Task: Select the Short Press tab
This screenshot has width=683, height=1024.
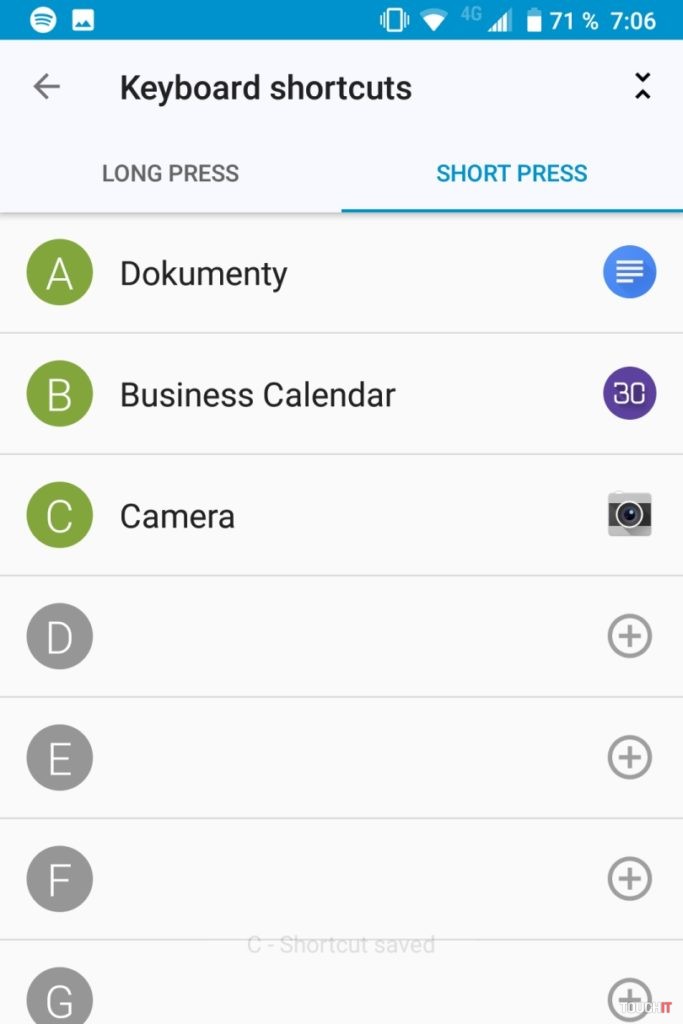Action: [x=511, y=173]
